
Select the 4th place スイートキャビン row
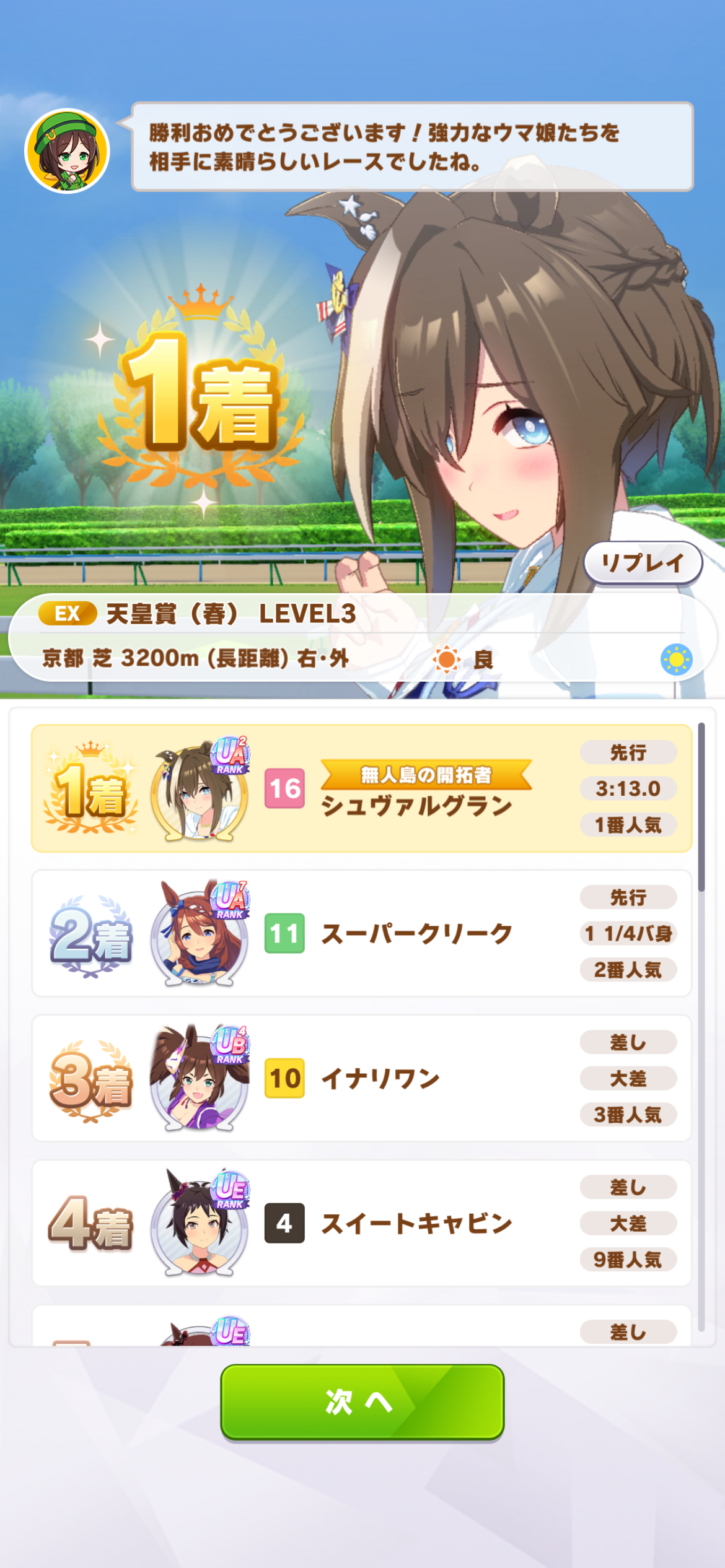[361, 1223]
